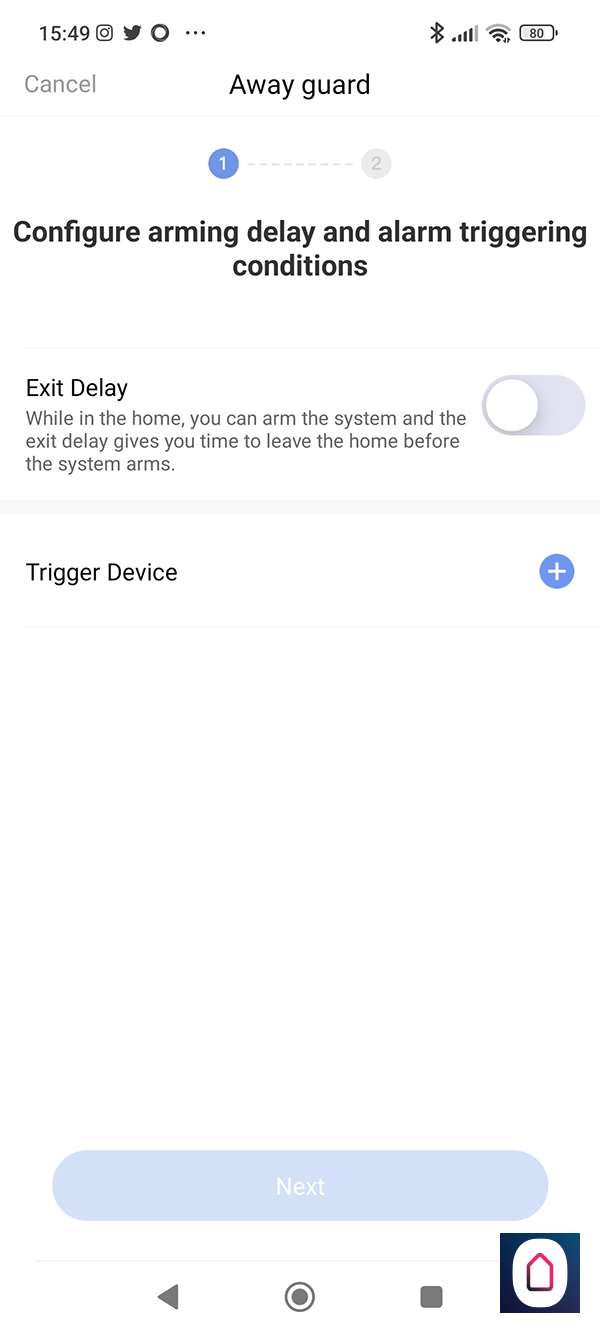Viewport: 600px width, 1333px height.
Task: Cancel the Away guard setup
Action: [60, 84]
